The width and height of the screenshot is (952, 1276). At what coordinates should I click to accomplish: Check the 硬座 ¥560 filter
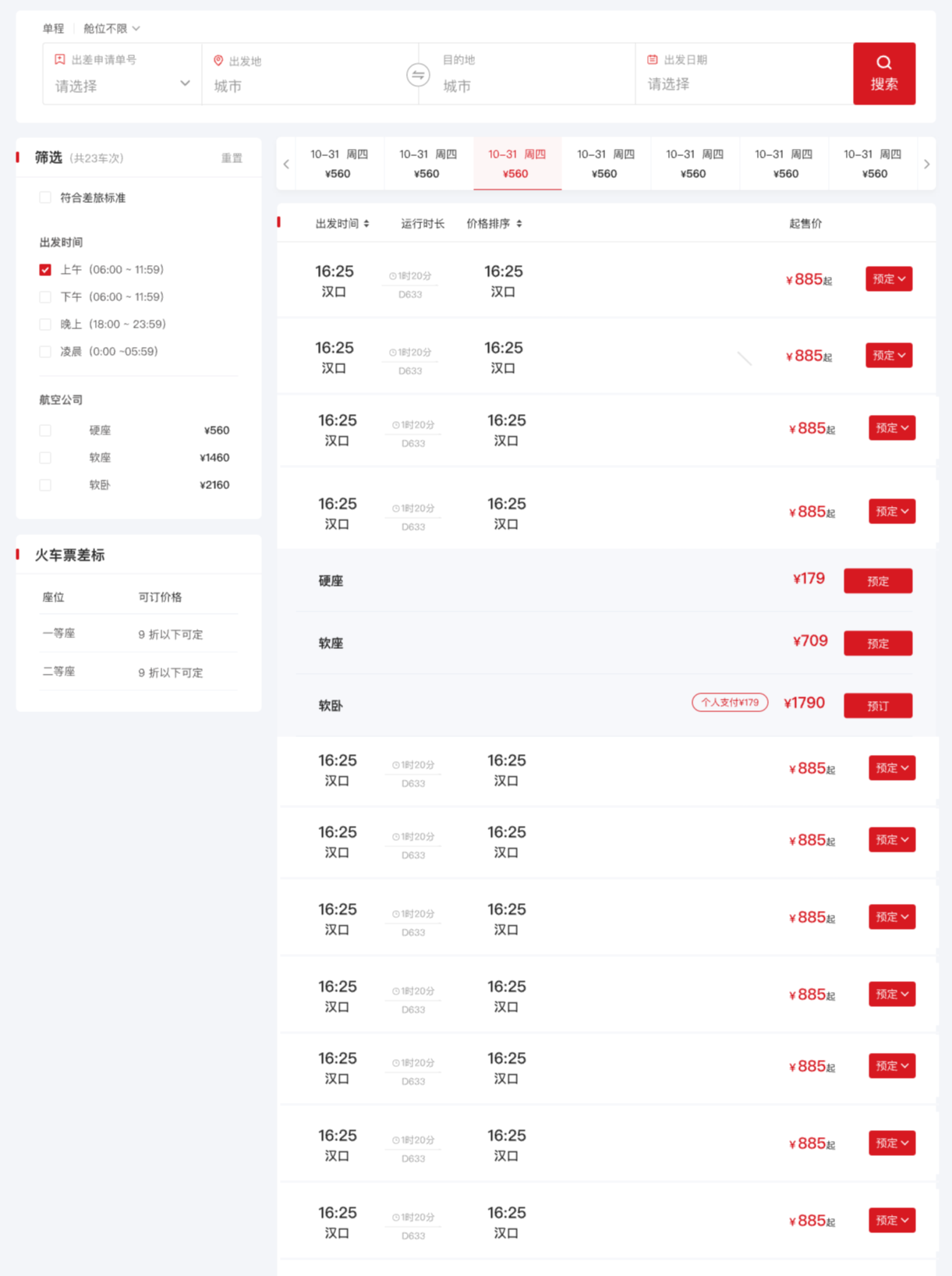pyautogui.click(x=45, y=431)
